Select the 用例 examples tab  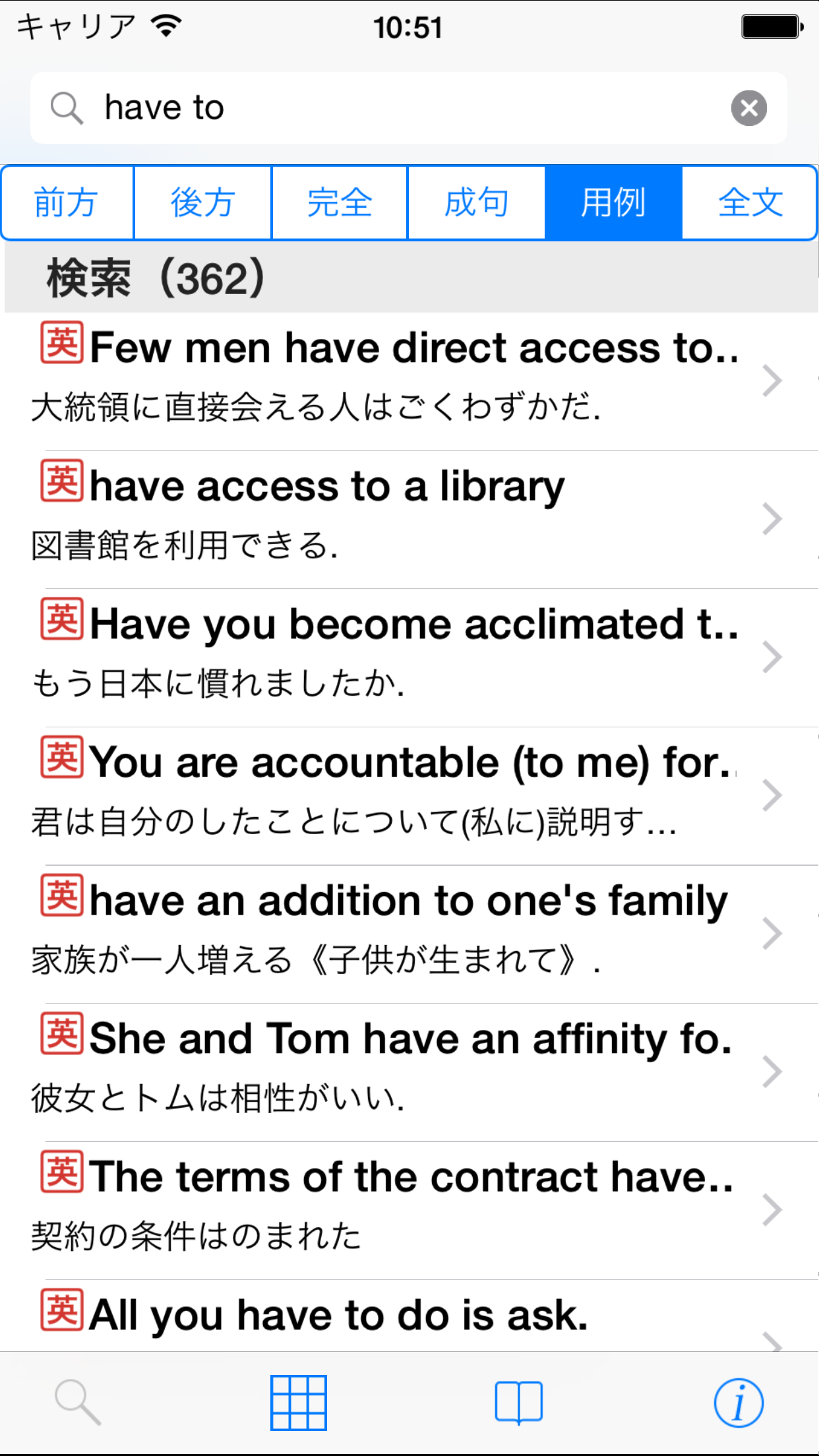[x=613, y=202]
